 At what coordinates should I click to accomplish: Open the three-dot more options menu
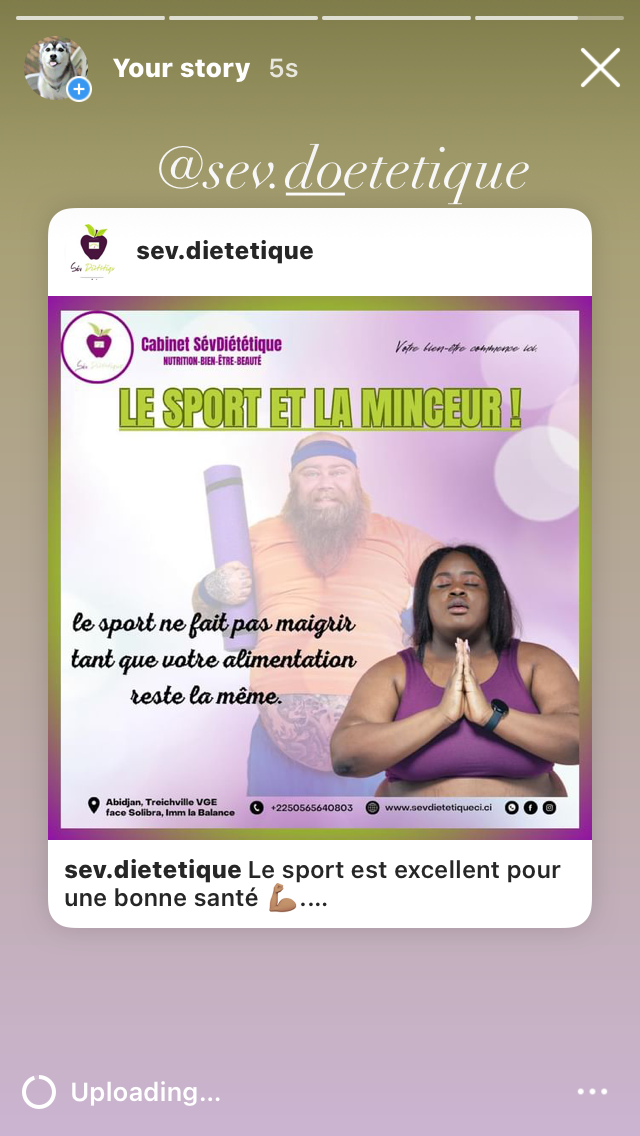pos(592,1092)
